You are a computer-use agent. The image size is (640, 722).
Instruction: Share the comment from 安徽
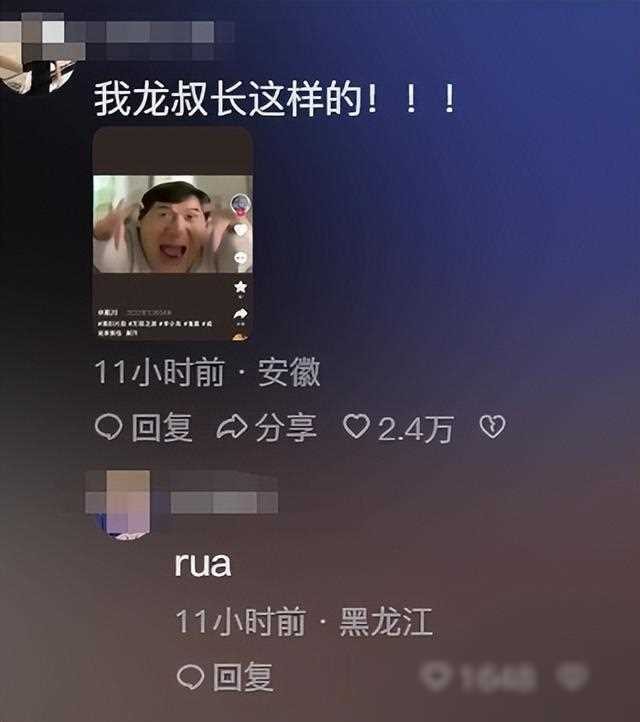pyautogui.click(x=267, y=428)
